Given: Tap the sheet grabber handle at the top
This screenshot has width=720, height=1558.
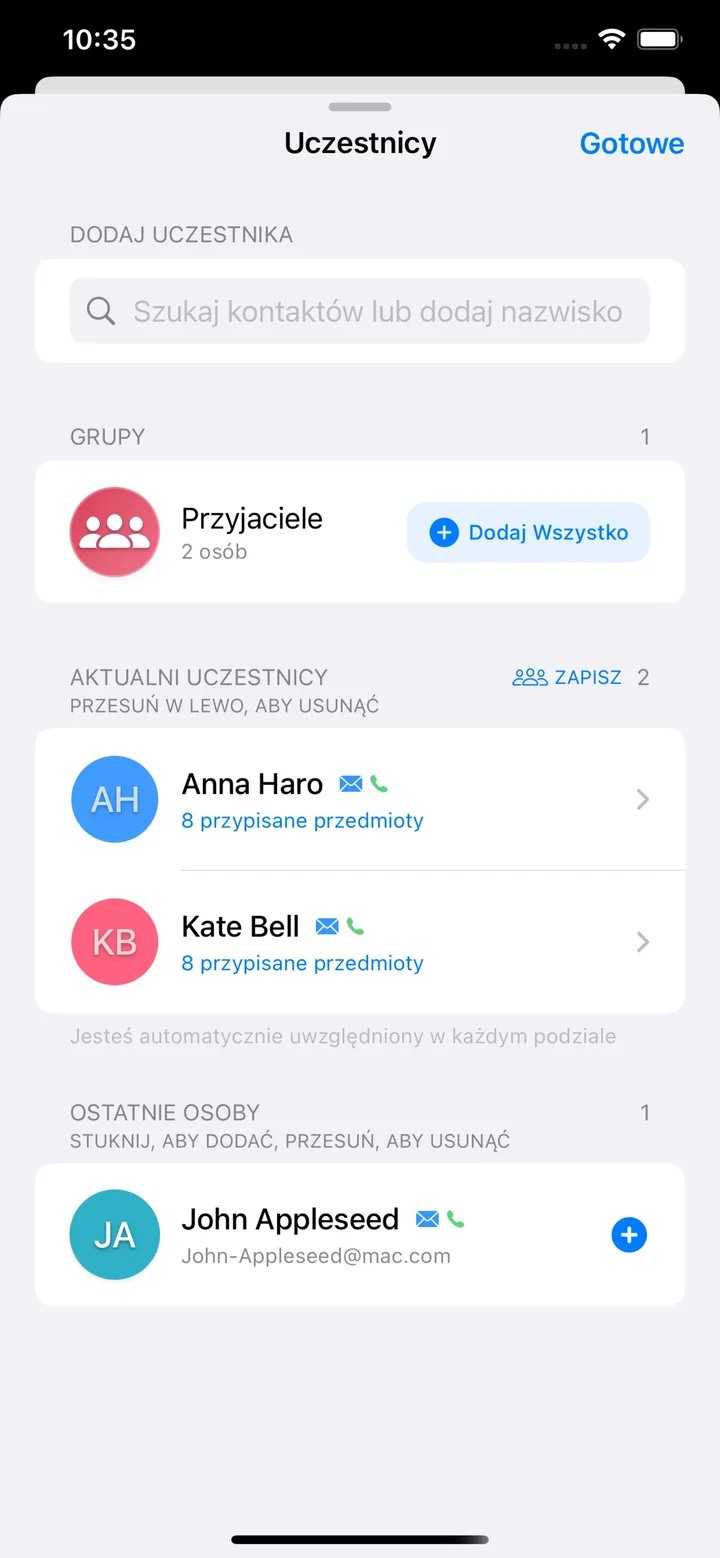Looking at the screenshot, I should [360, 106].
